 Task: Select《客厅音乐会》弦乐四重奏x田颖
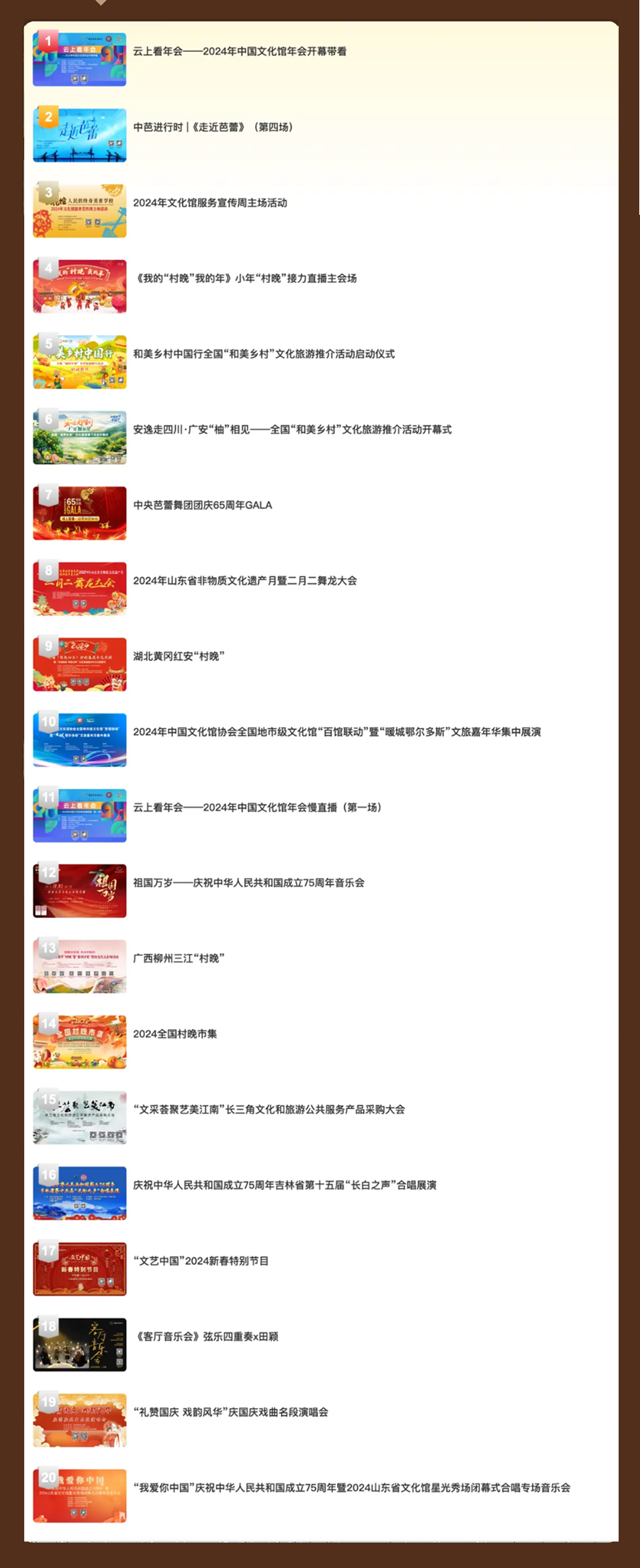point(206,1336)
